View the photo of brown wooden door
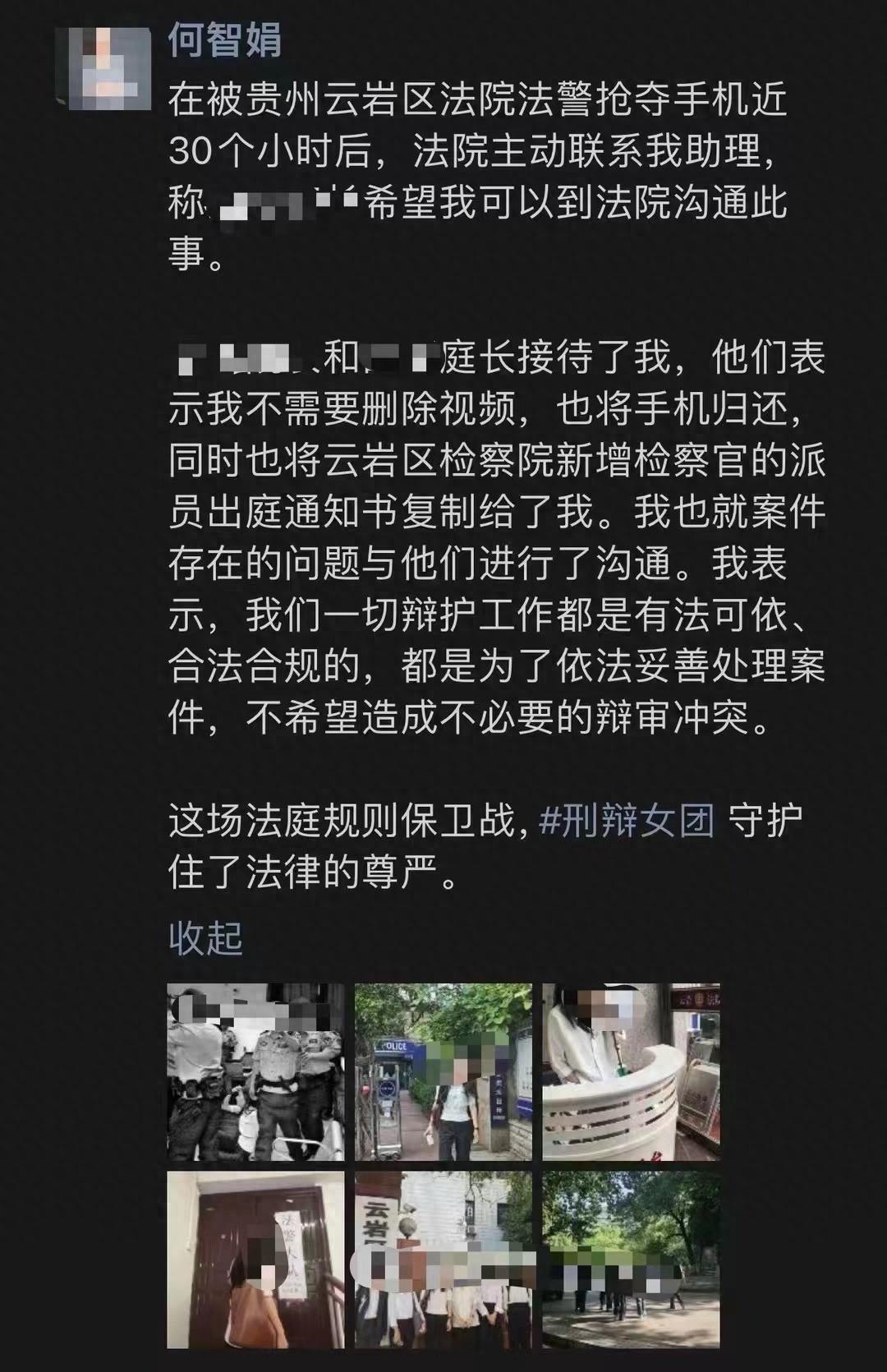 click(255, 1259)
